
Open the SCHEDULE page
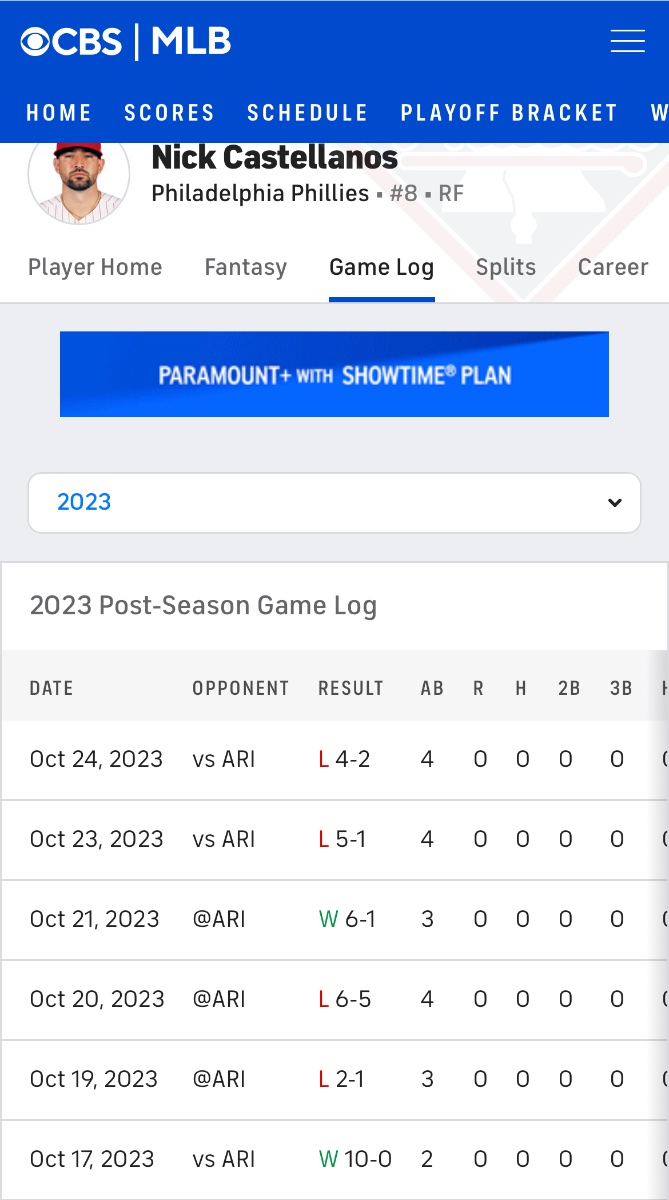(308, 113)
